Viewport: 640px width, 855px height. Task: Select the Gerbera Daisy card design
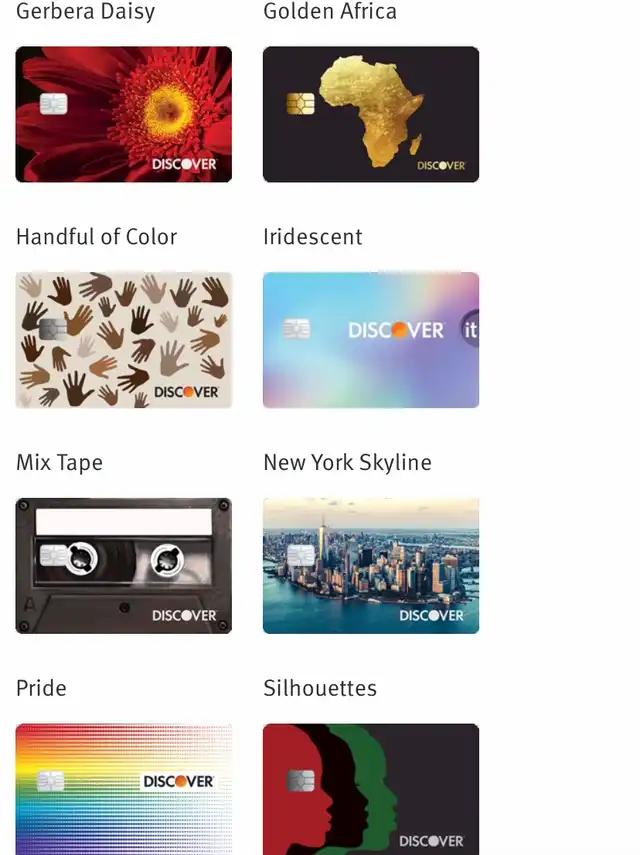124,114
